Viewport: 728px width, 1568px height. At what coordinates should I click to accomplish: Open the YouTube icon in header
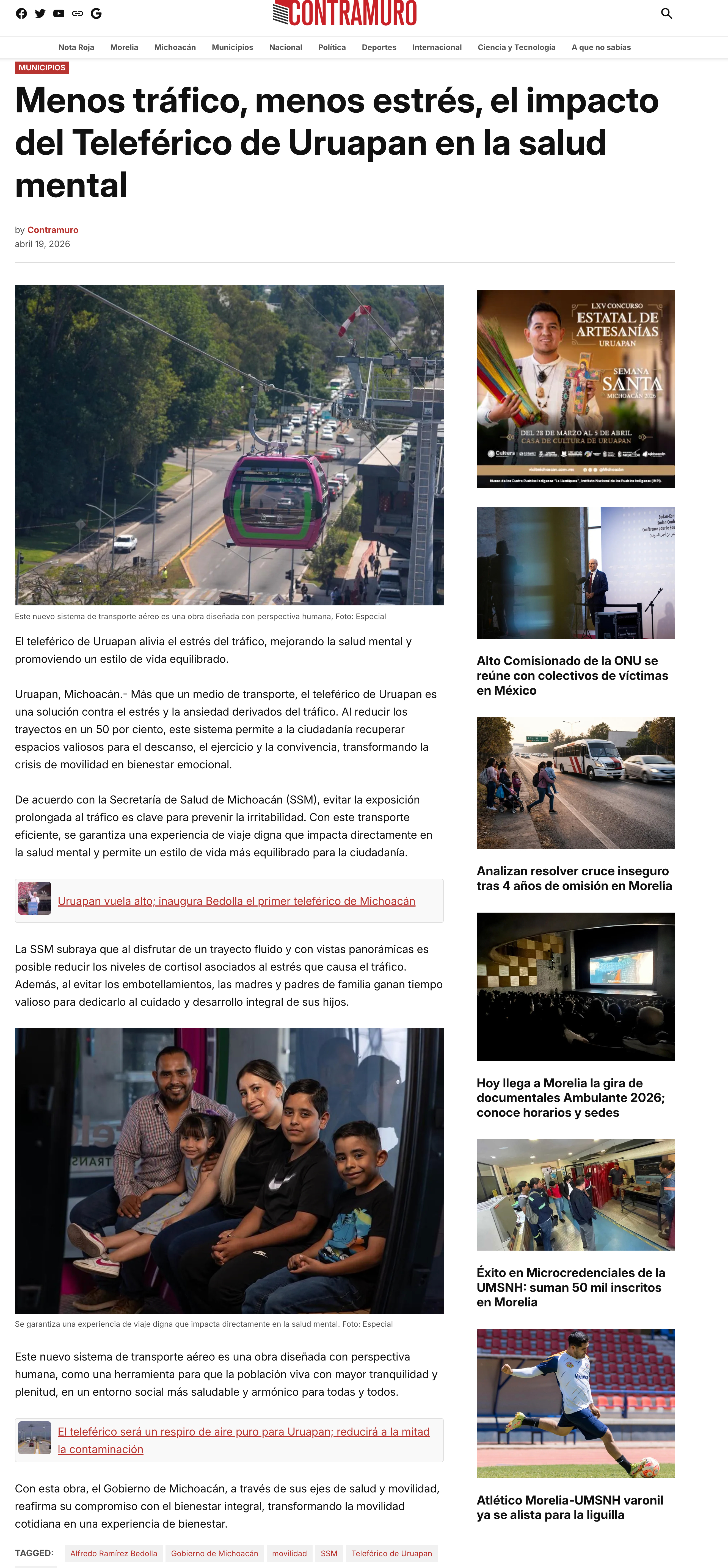click(59, 13)
